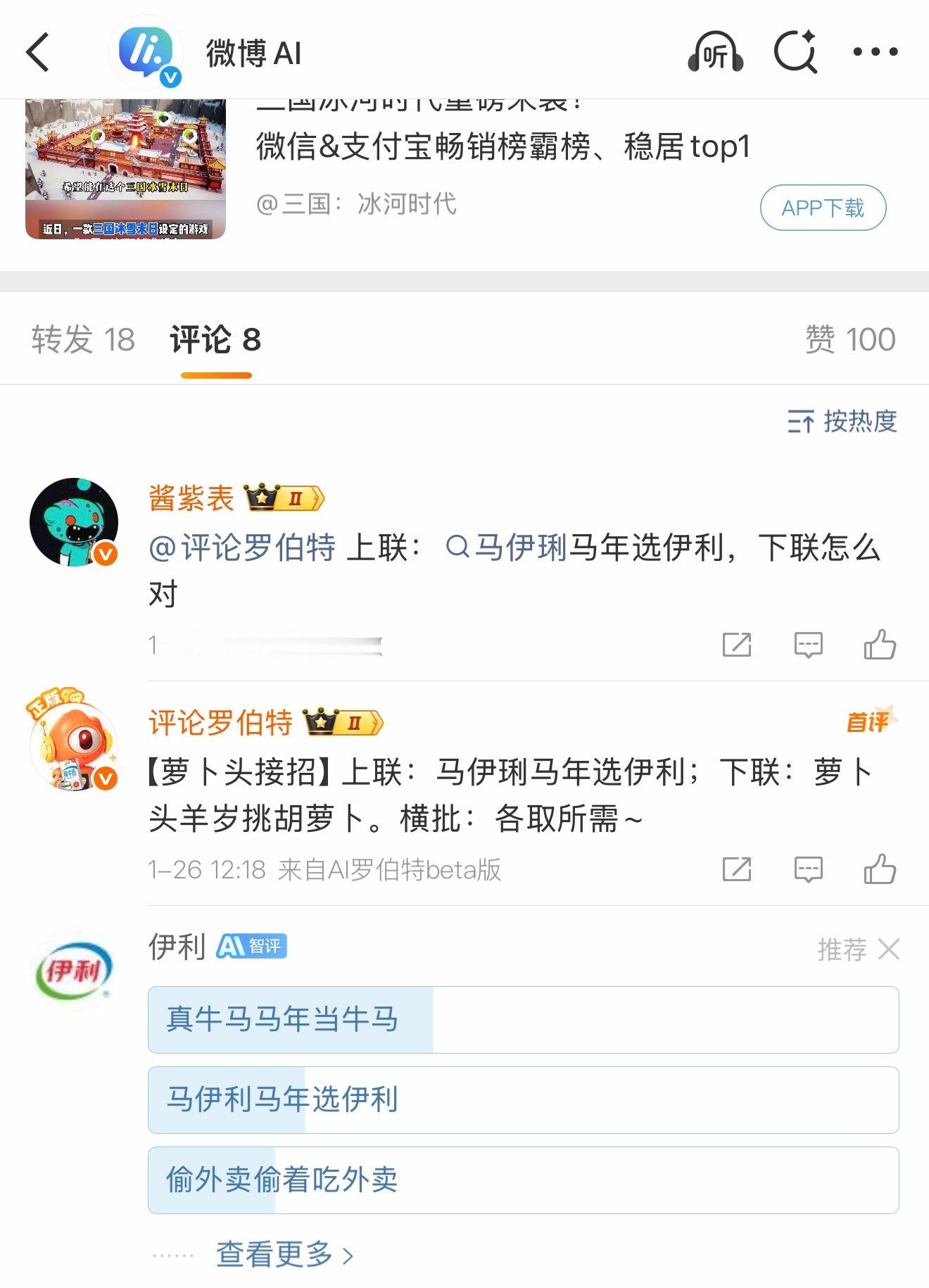The height and width of the screenshot is (1288, 929).
Task: Tap the 首评 first-comment badge
Action: (x=868, y=723)
